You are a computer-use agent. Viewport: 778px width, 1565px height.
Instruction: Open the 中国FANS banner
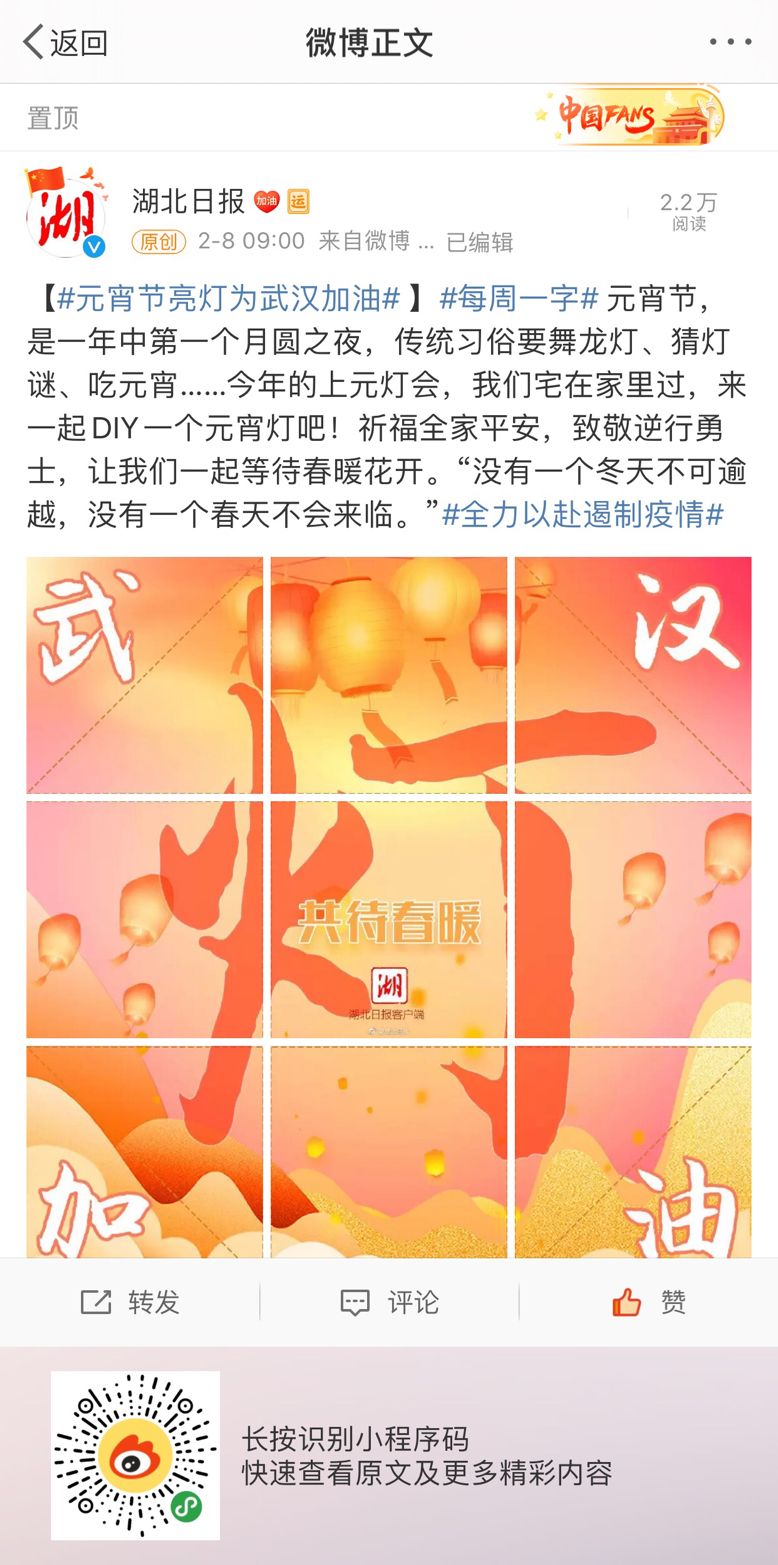coord(630,117)
